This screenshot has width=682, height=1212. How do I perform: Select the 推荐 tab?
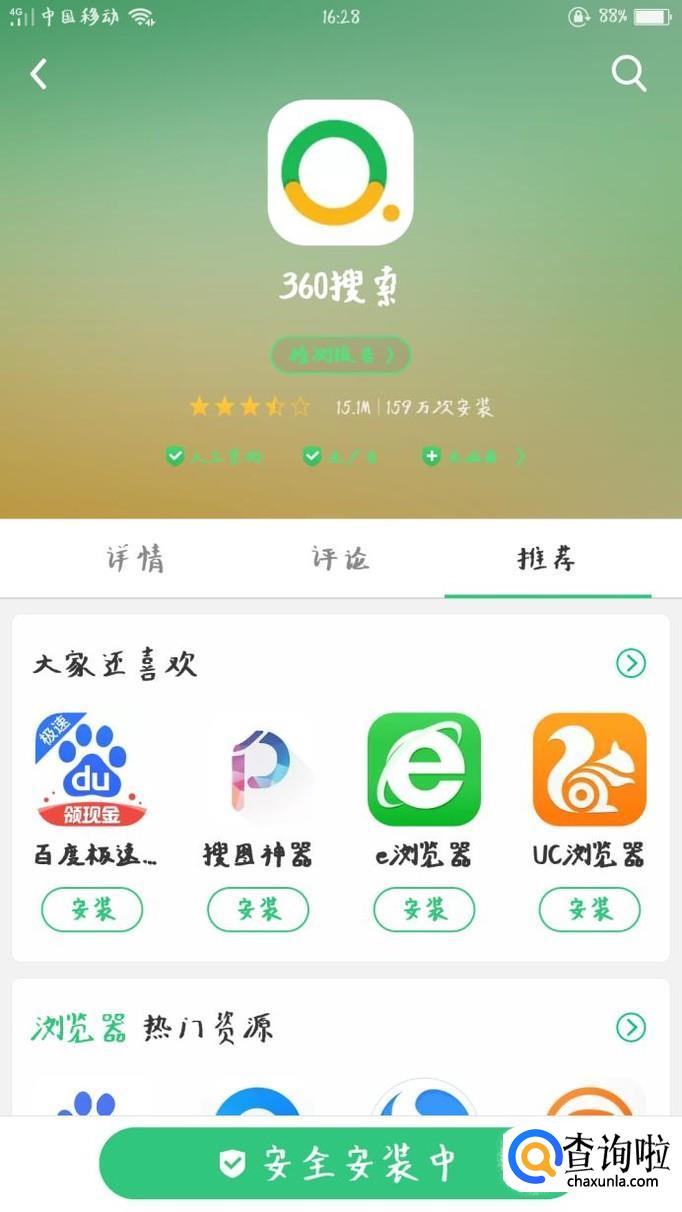[x=546, y=558]
